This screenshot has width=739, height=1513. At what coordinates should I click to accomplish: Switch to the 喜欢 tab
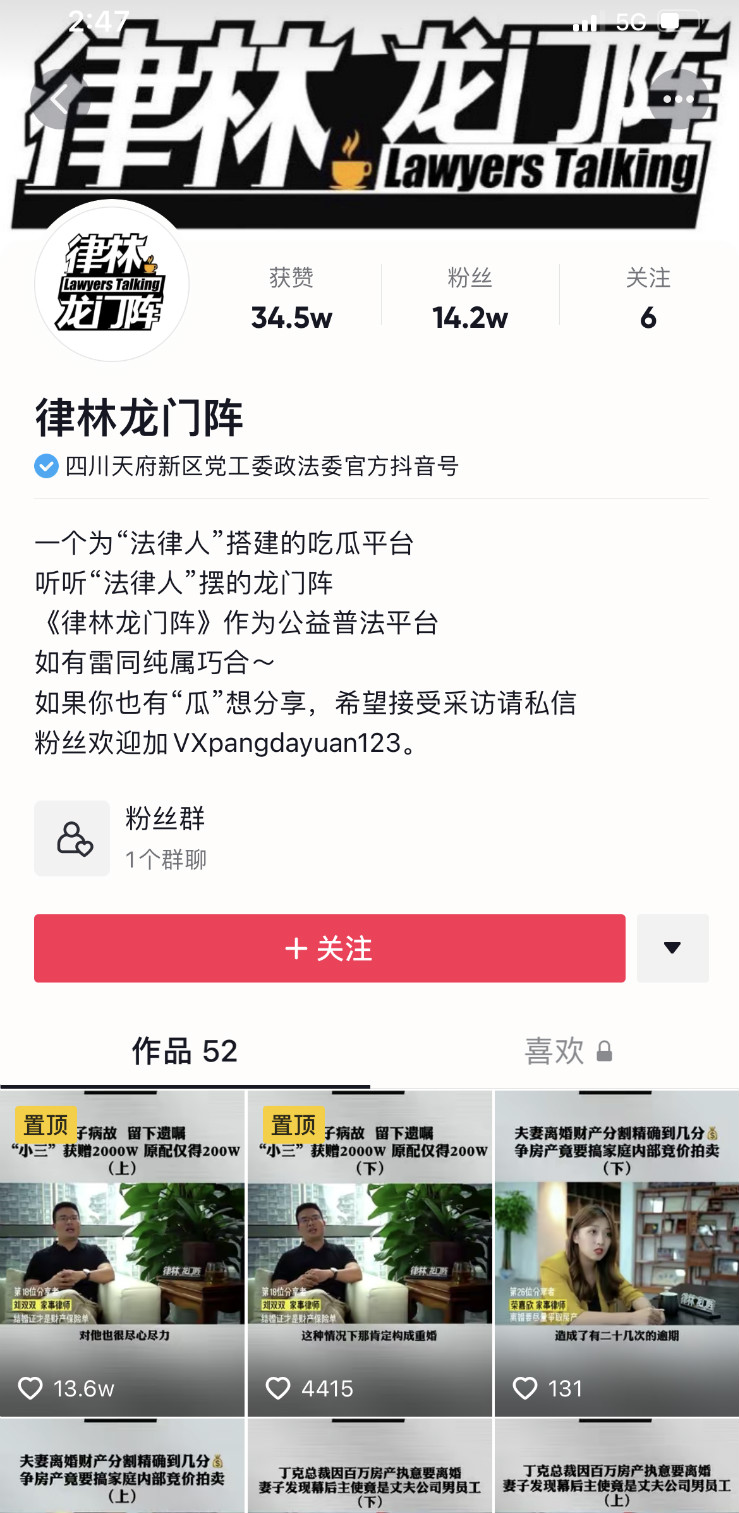567,1051
